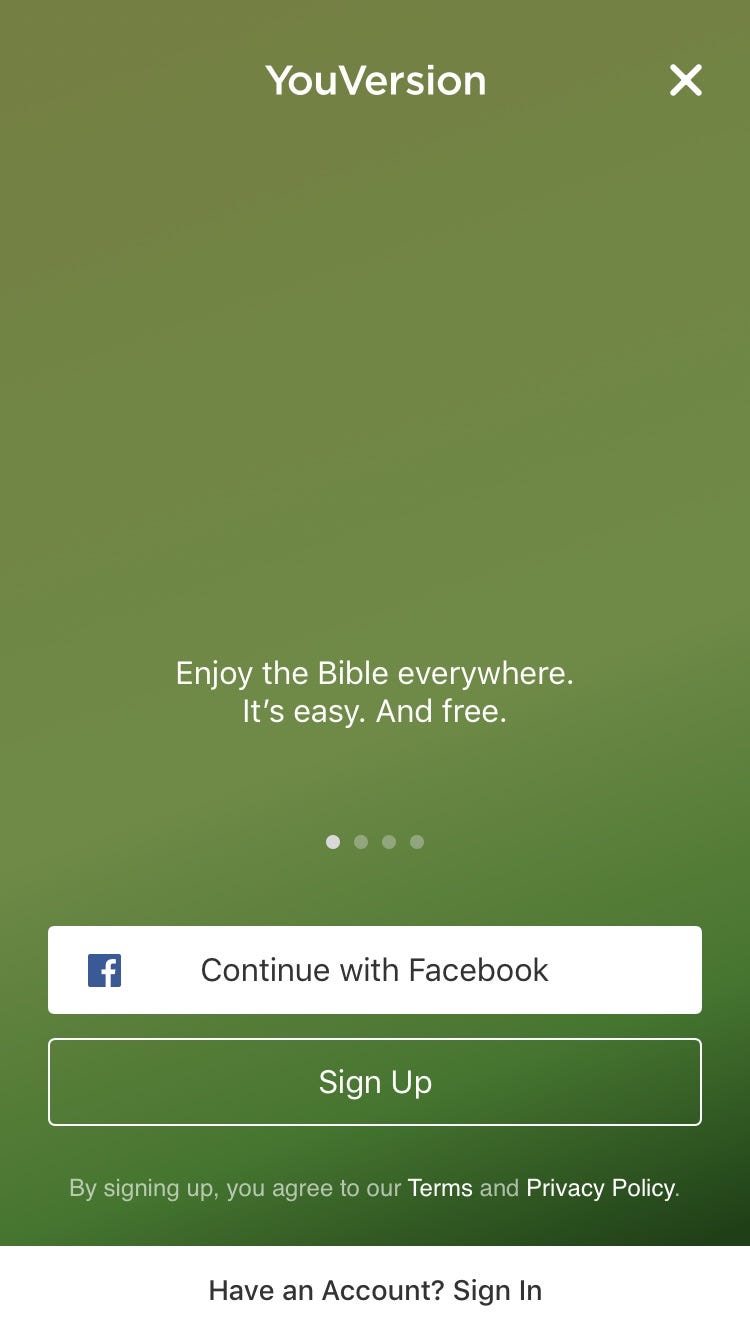750x1334 pixels.
Task: Sign in with an existing account
Action: 375,1290
